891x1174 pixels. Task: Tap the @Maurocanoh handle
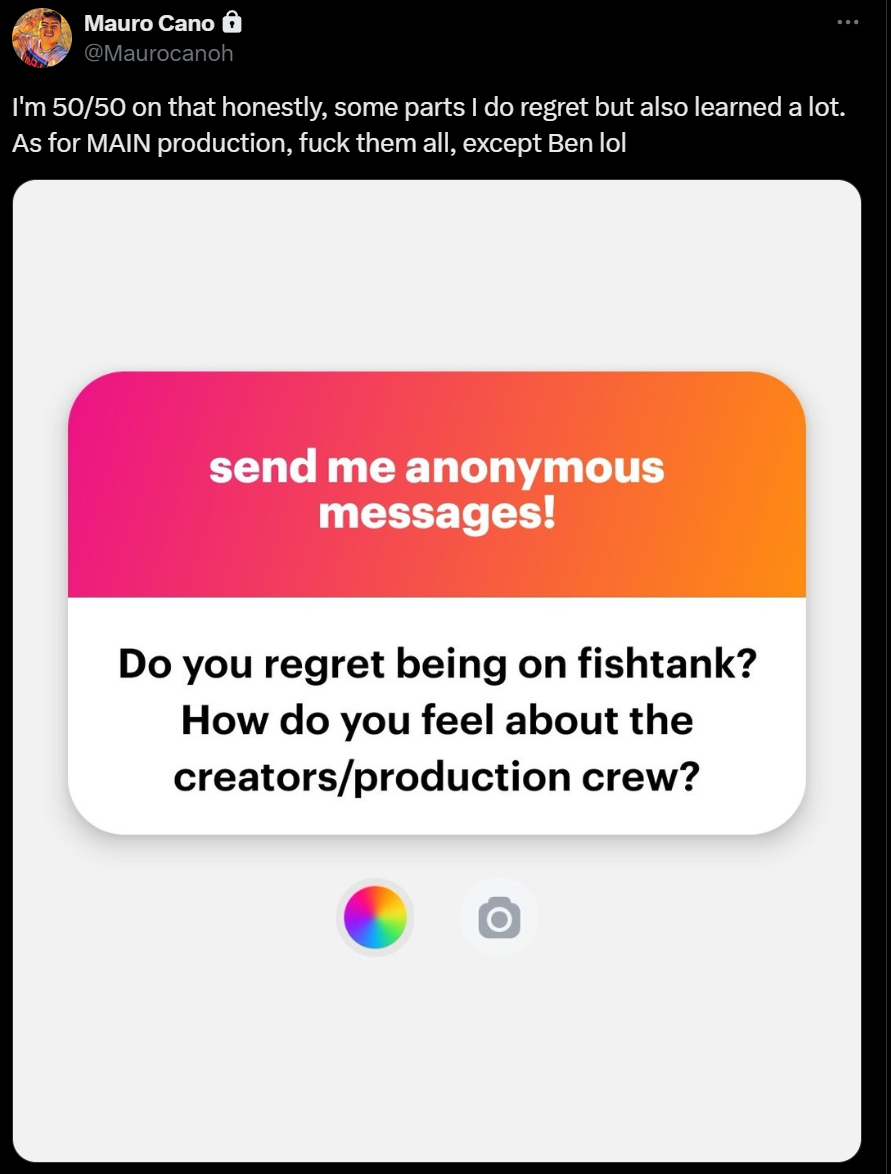click(159, 53)
